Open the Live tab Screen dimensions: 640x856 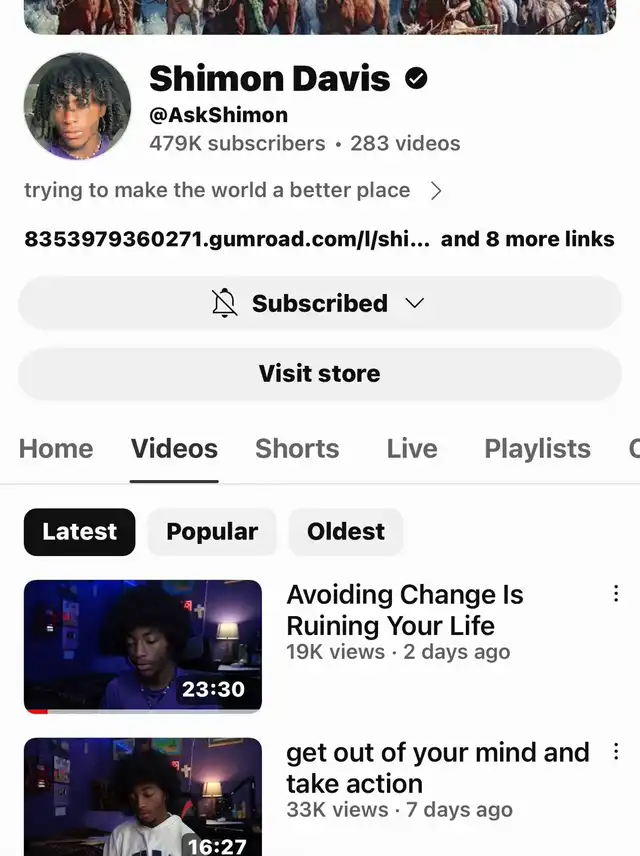tap(412, 449)
